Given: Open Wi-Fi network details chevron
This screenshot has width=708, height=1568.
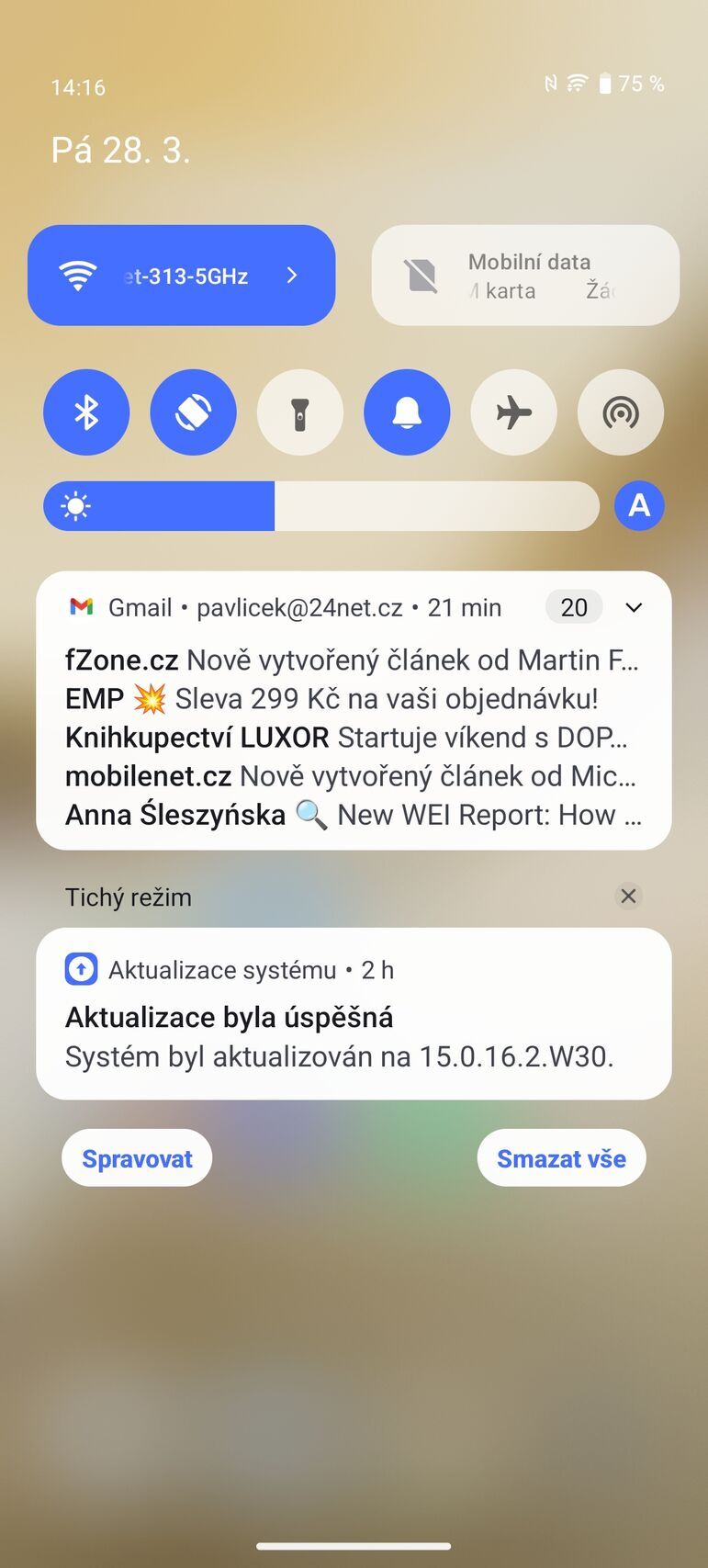Looking at the screenshot, I should pyautogui.click(x=292, y=276).
